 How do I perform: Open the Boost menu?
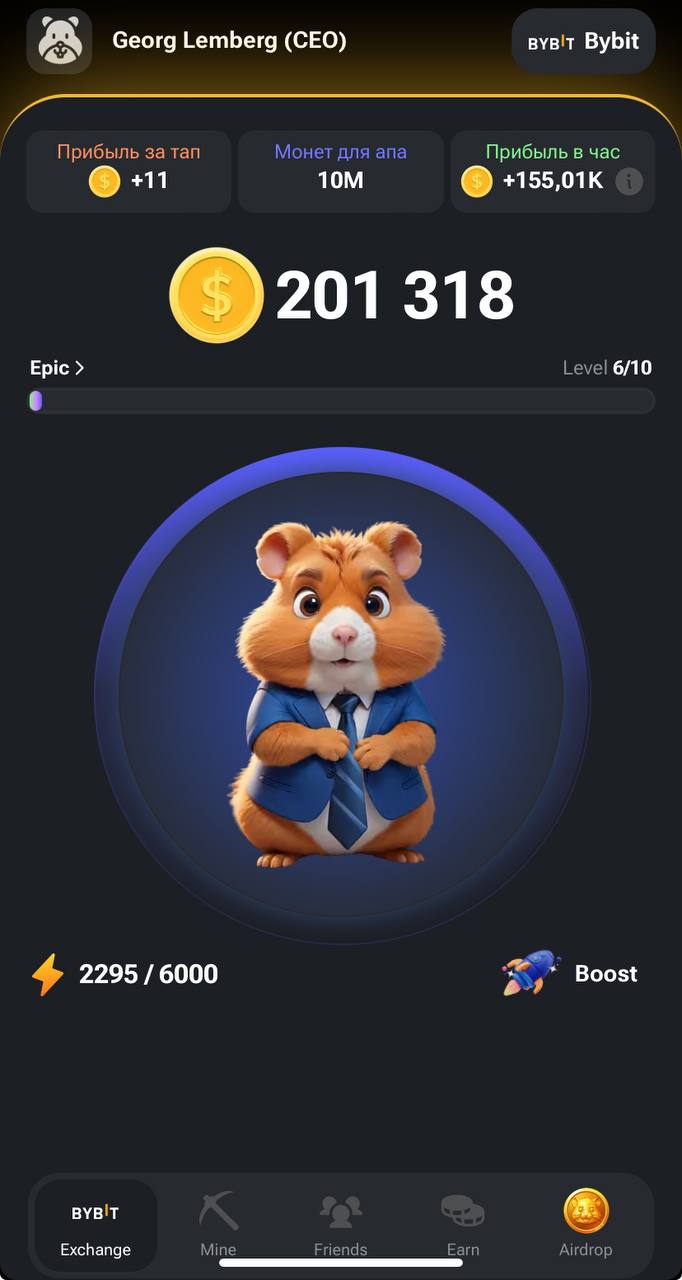(570, 973)
